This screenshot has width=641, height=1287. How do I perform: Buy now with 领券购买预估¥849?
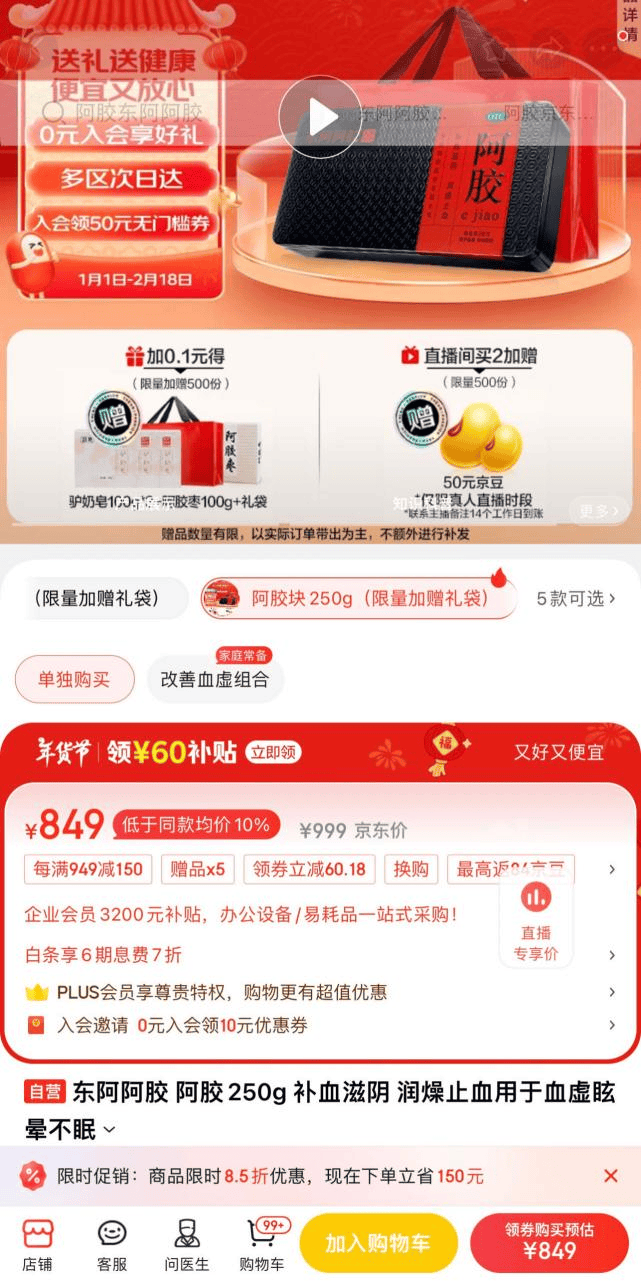tap(549, 1244)
